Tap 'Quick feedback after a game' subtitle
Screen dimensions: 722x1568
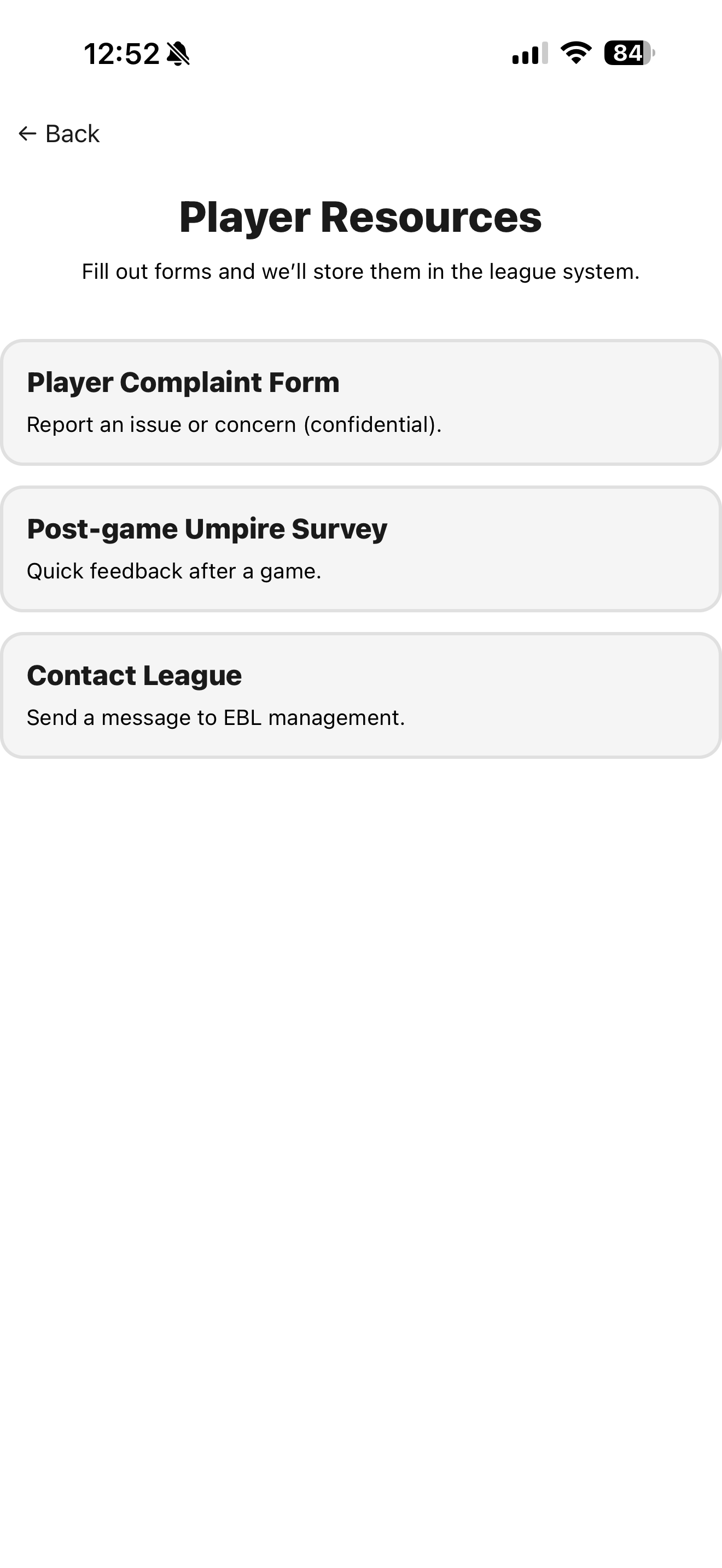tap(174, 571)
